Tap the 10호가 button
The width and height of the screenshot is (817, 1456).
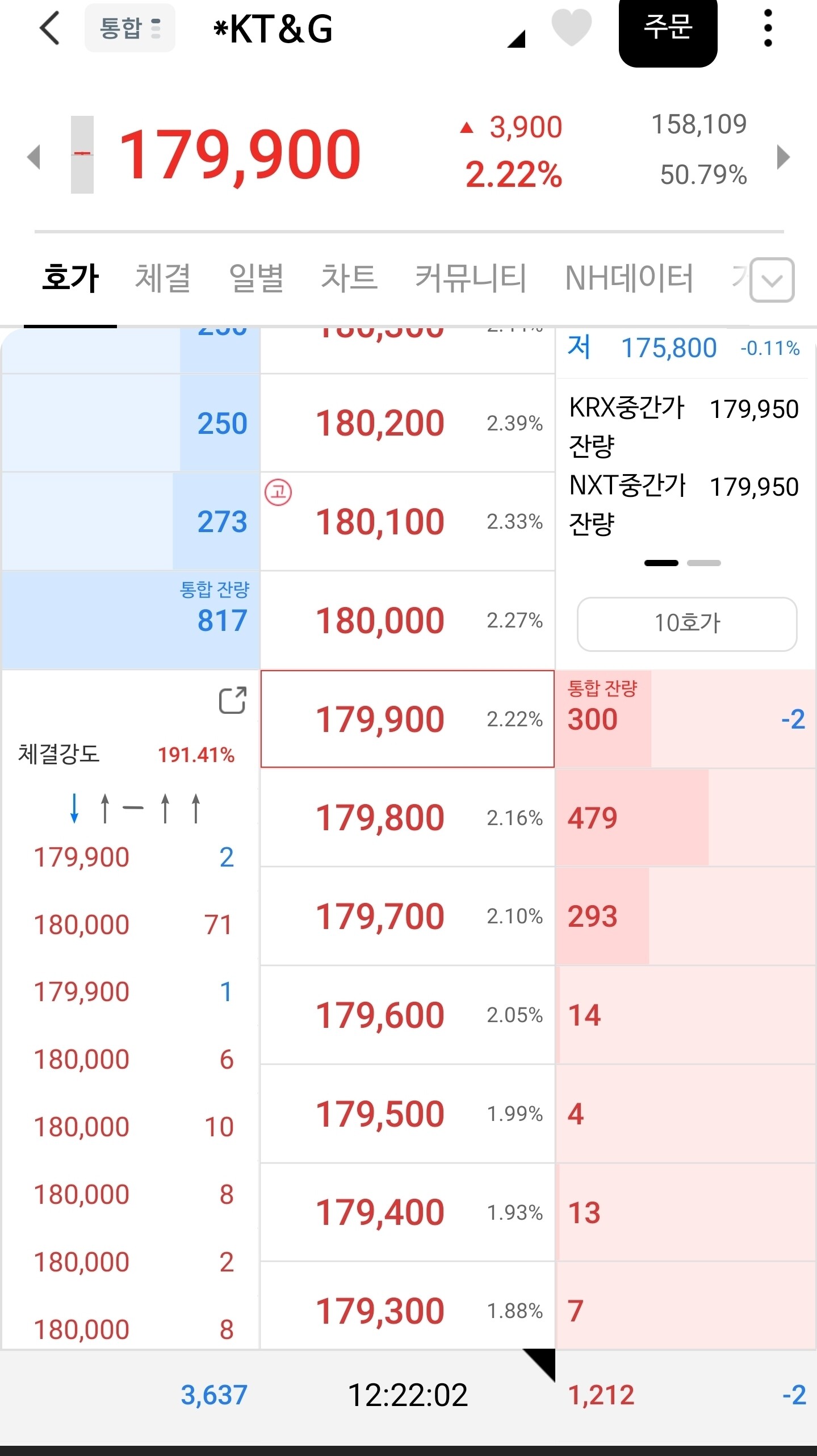(x=687, y=624)
